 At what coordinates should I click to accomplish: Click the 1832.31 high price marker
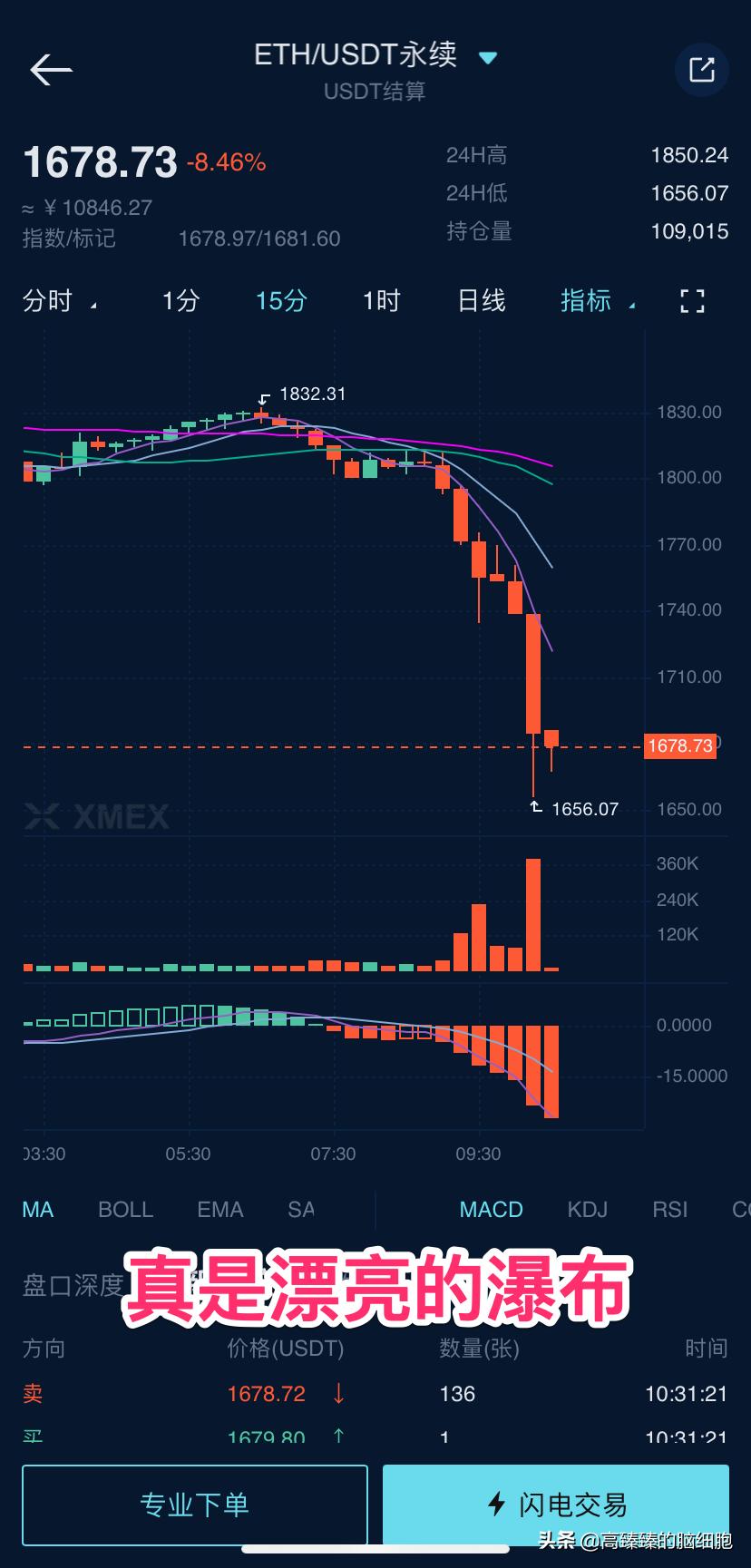(x=313, y=394)
